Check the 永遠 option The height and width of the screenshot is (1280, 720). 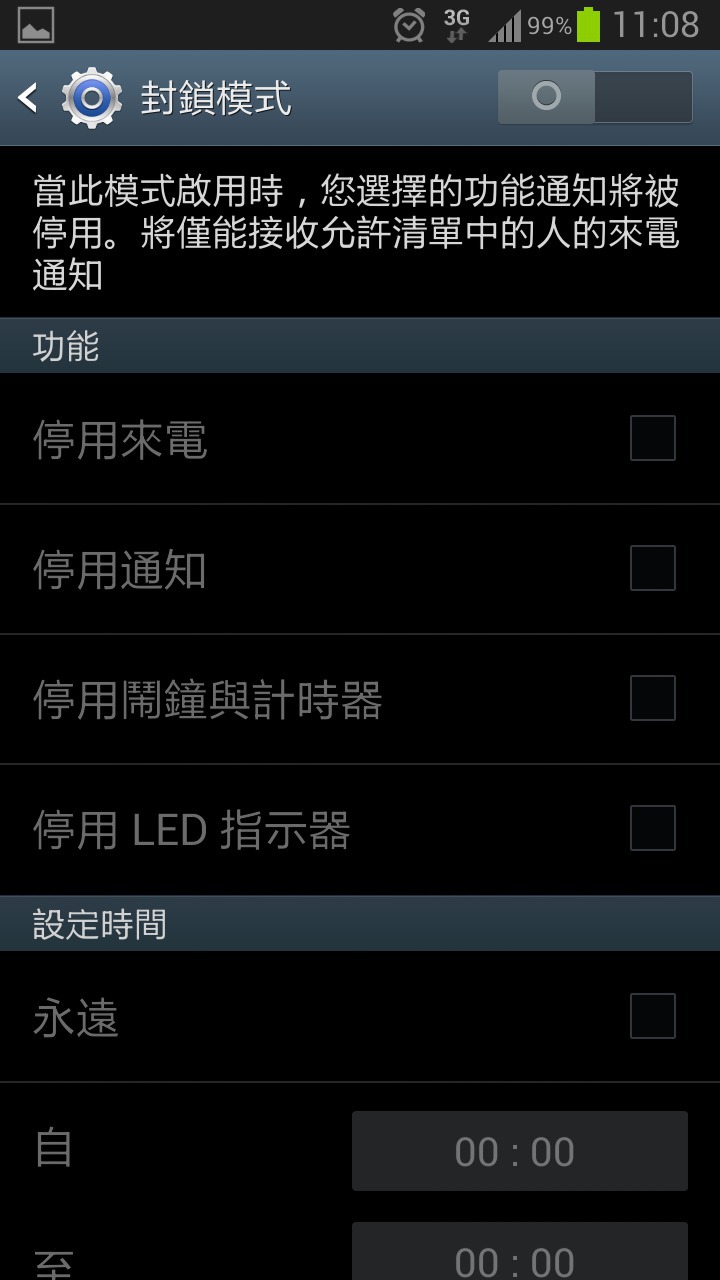pos(653,1016)
